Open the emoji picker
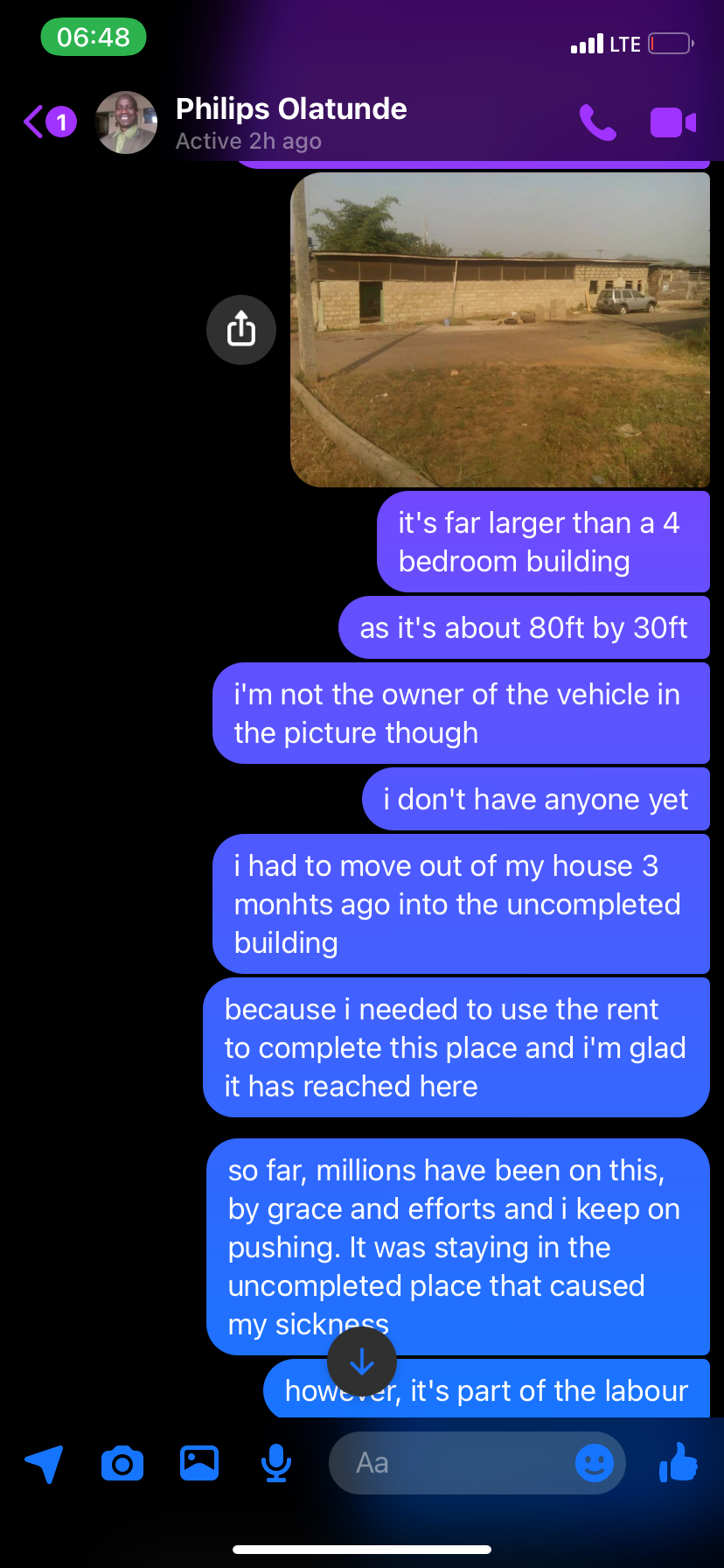Viewport: 724px width, 1568px height. (x=595, y=1463)
